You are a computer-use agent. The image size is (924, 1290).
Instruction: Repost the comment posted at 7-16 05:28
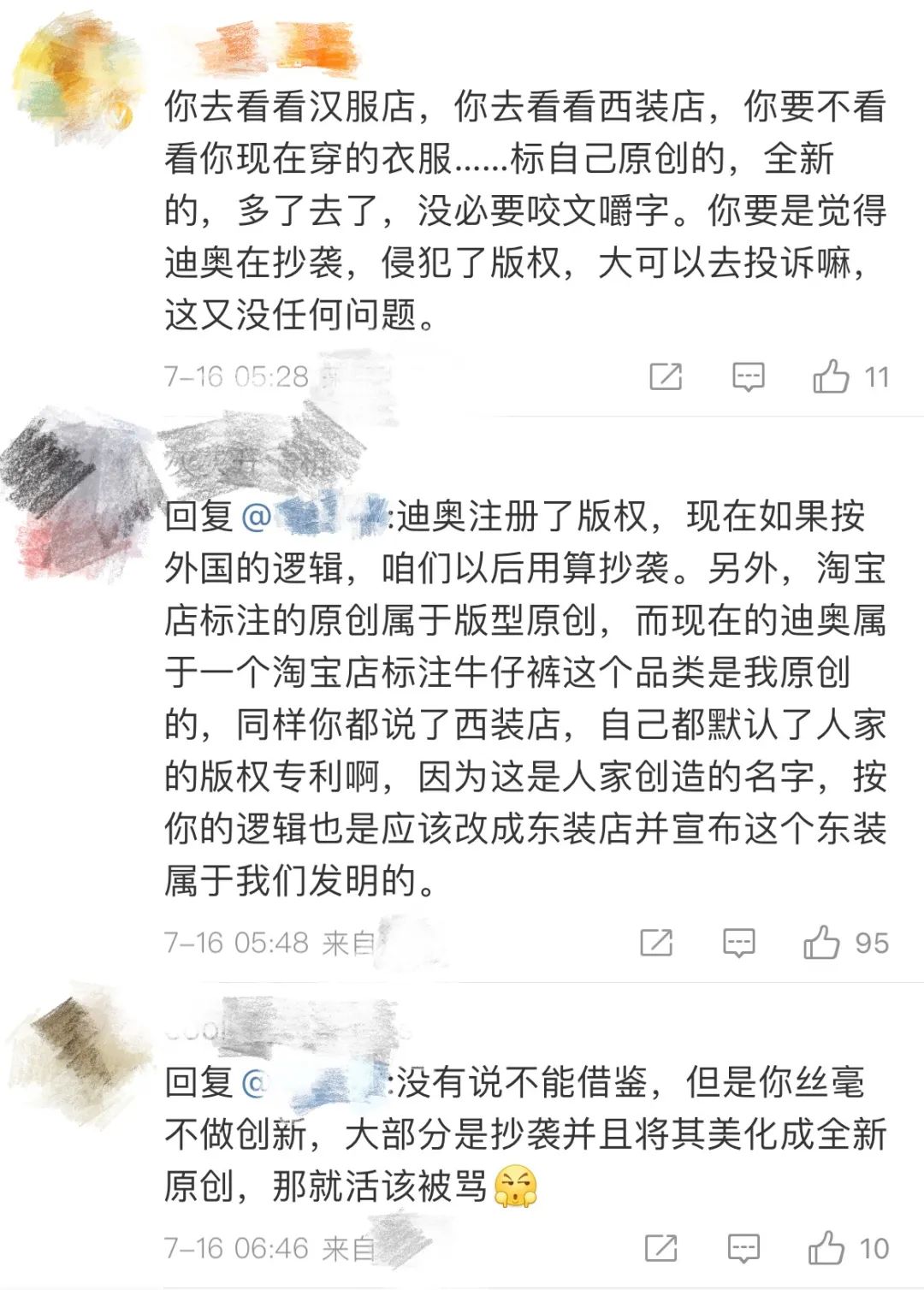pos(666,376)
